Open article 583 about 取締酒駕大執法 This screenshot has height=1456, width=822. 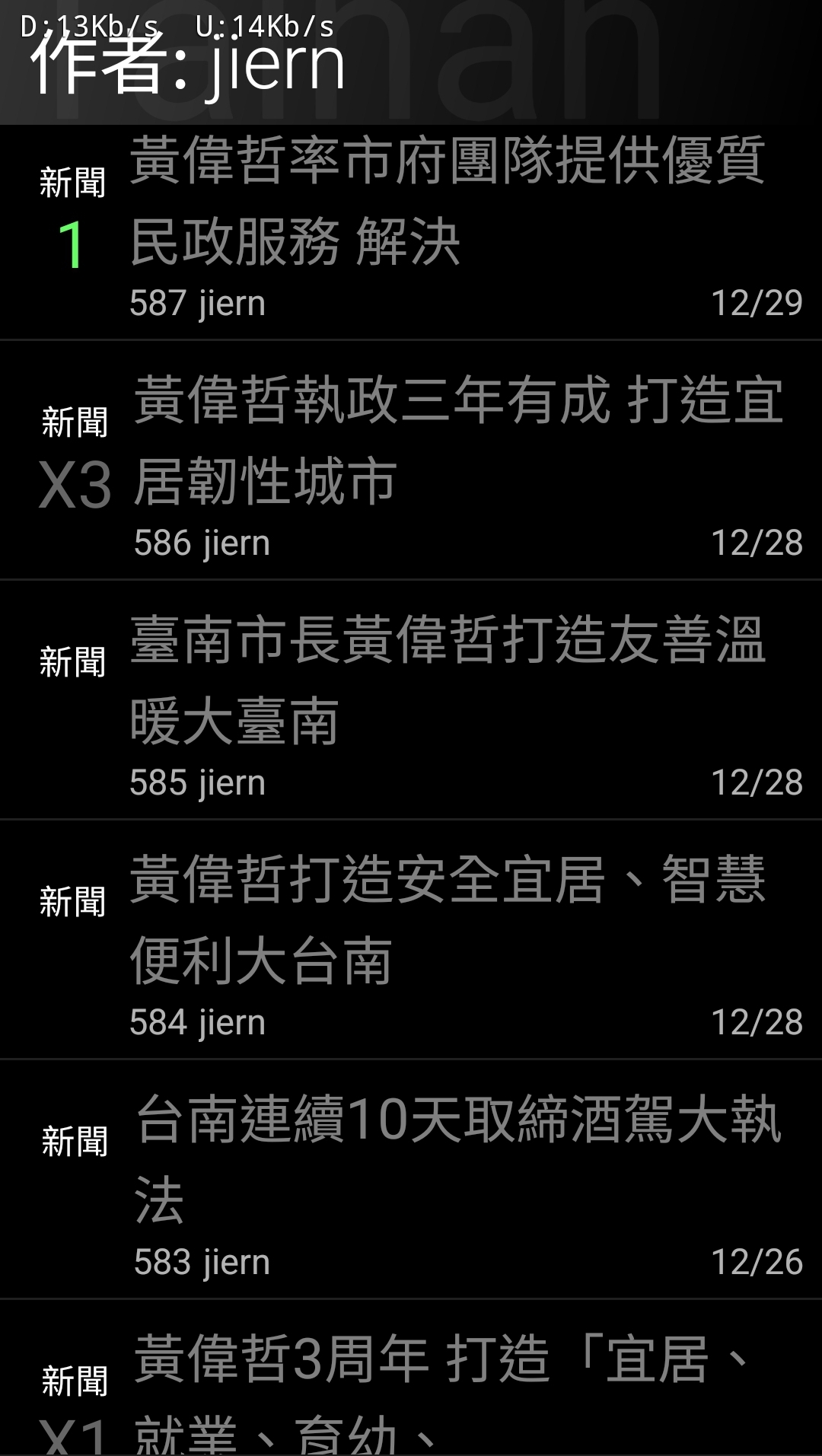point(457,1161)
